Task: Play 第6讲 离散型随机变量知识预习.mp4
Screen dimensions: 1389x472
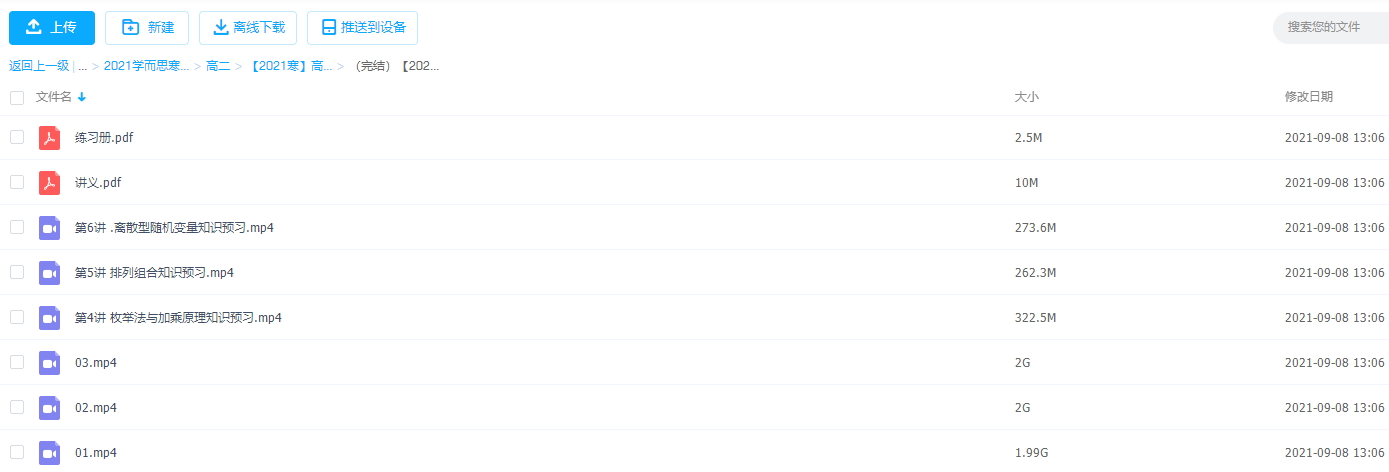Action: point(174,228)
